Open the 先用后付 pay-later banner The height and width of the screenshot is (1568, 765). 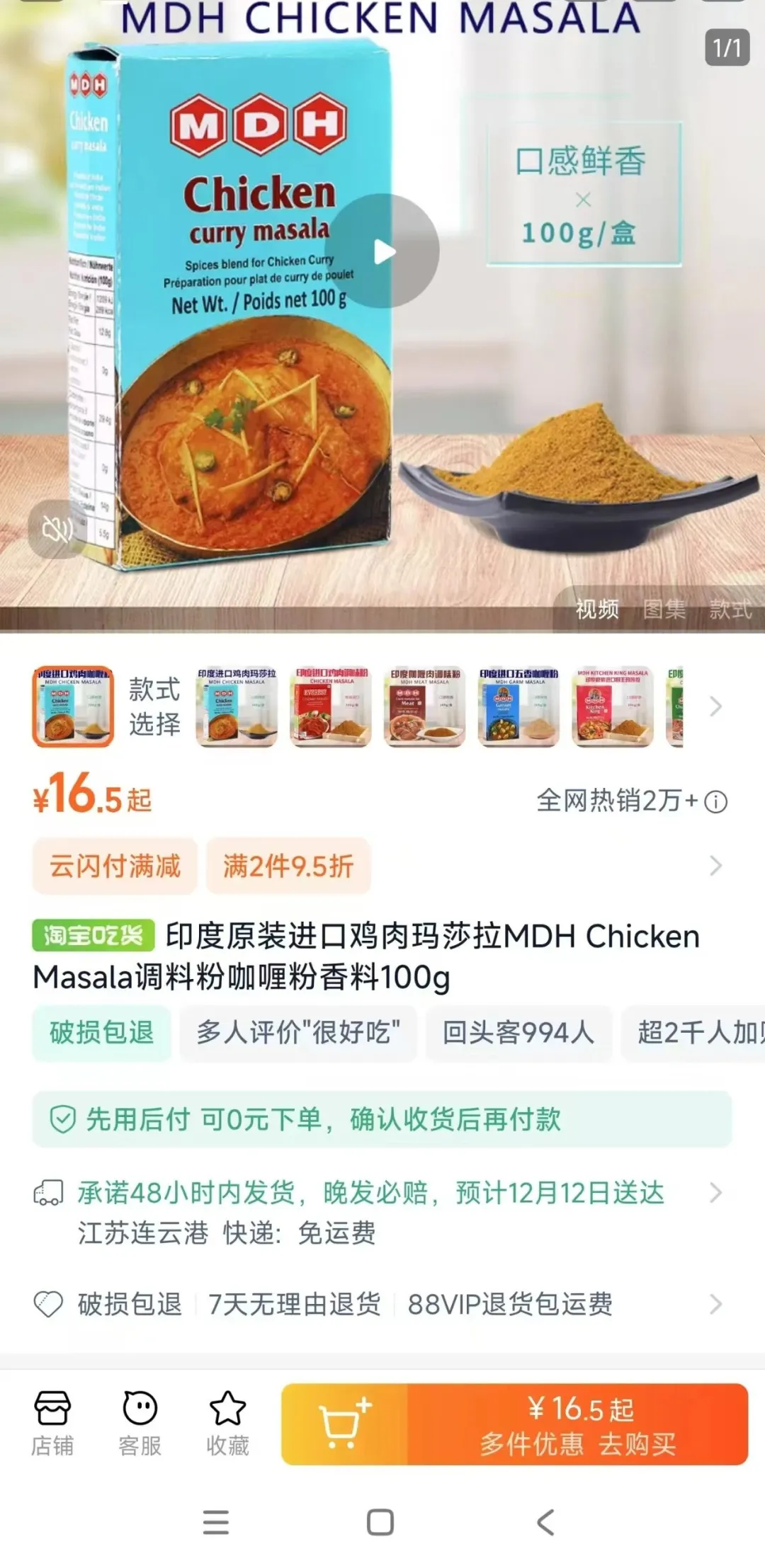coord(382,1119)
